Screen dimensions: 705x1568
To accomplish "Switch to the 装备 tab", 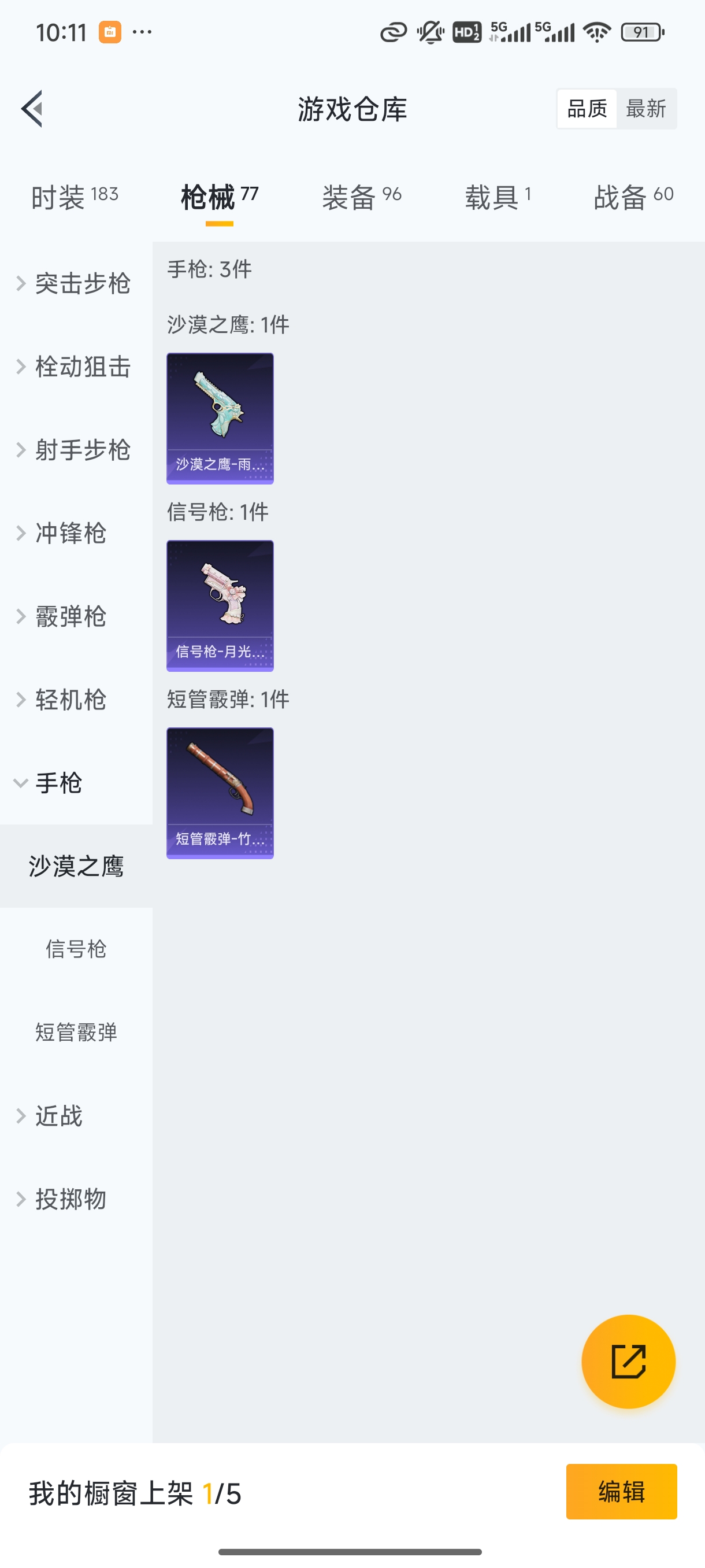I will [x=361, y=196].
